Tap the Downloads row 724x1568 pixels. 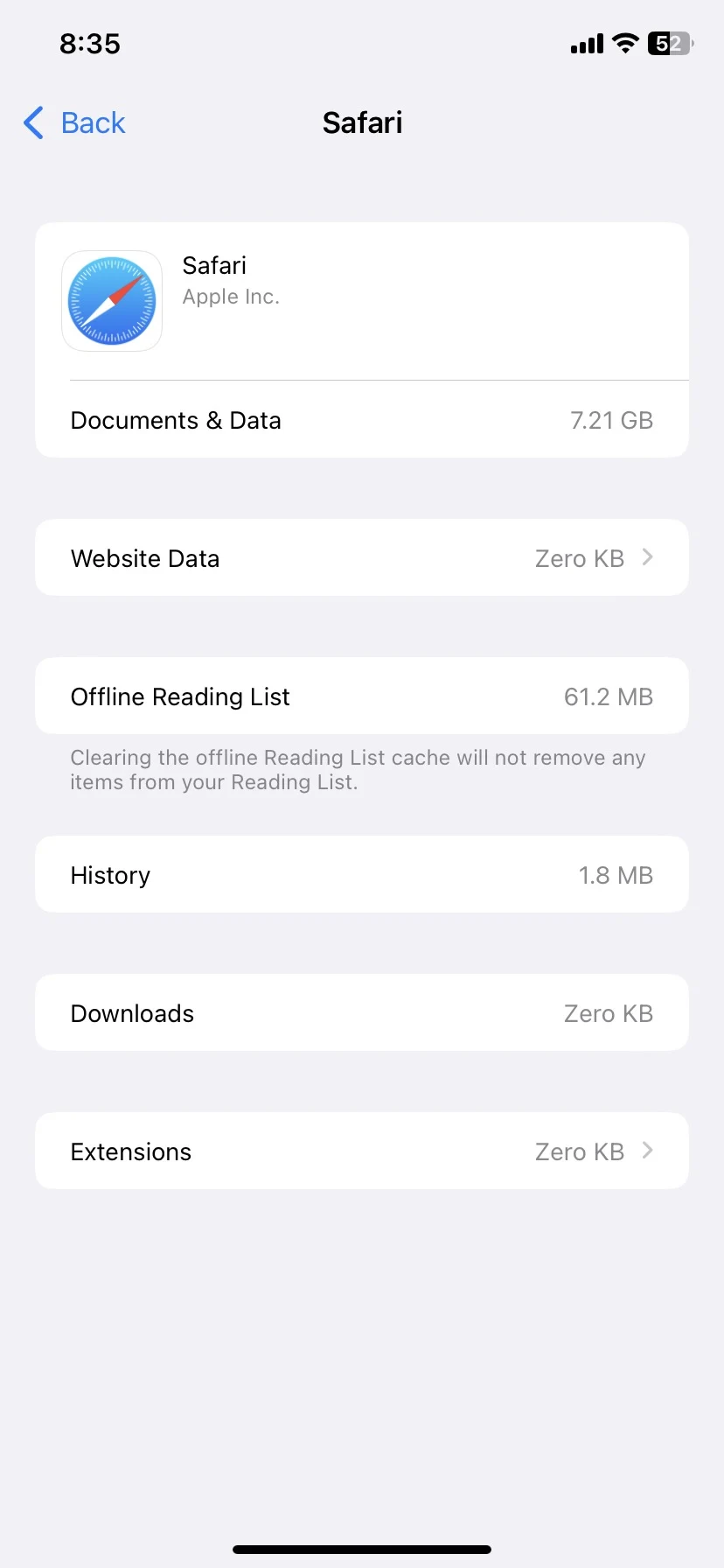362,1012
